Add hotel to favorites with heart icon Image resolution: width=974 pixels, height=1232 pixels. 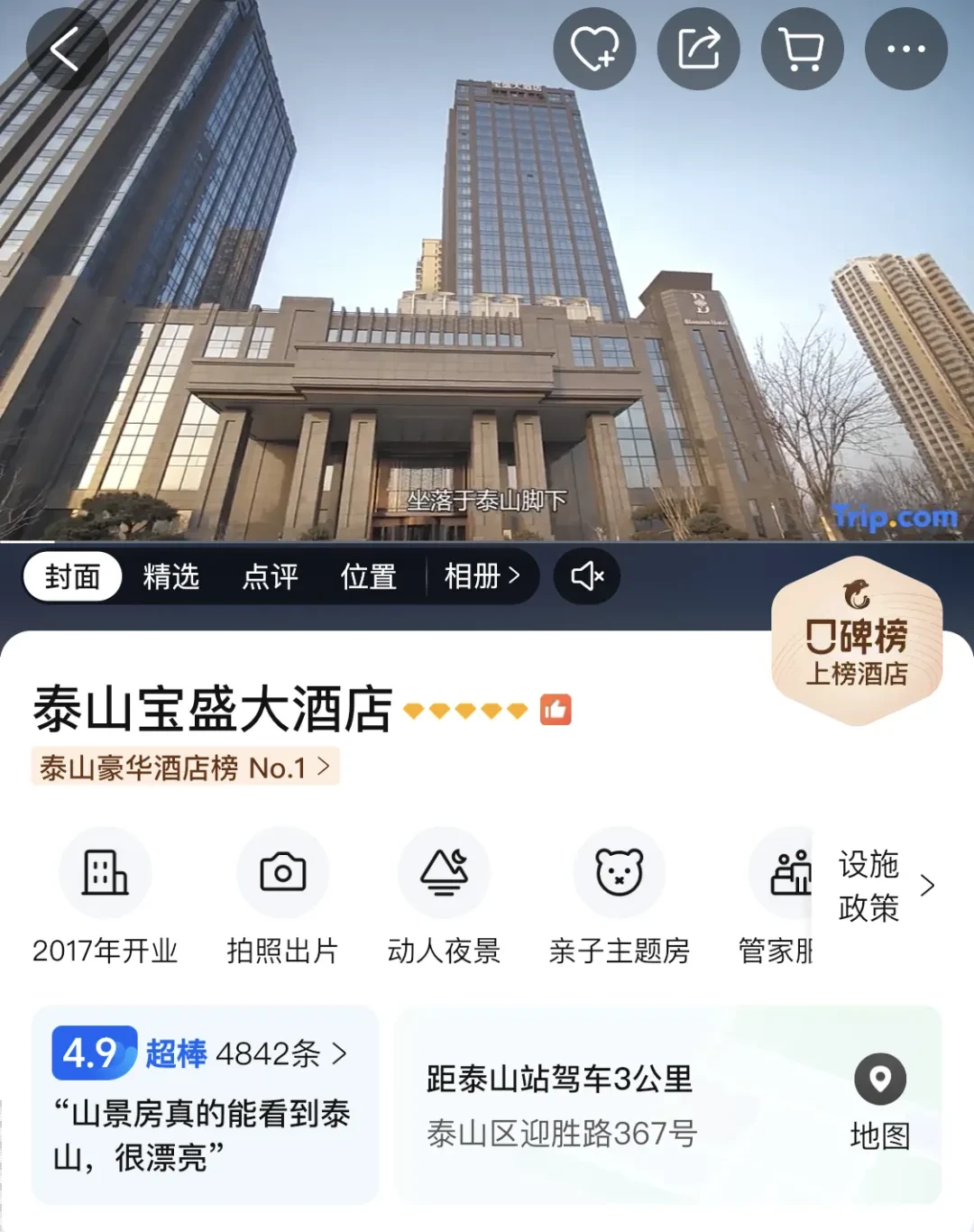click(594, 49)
